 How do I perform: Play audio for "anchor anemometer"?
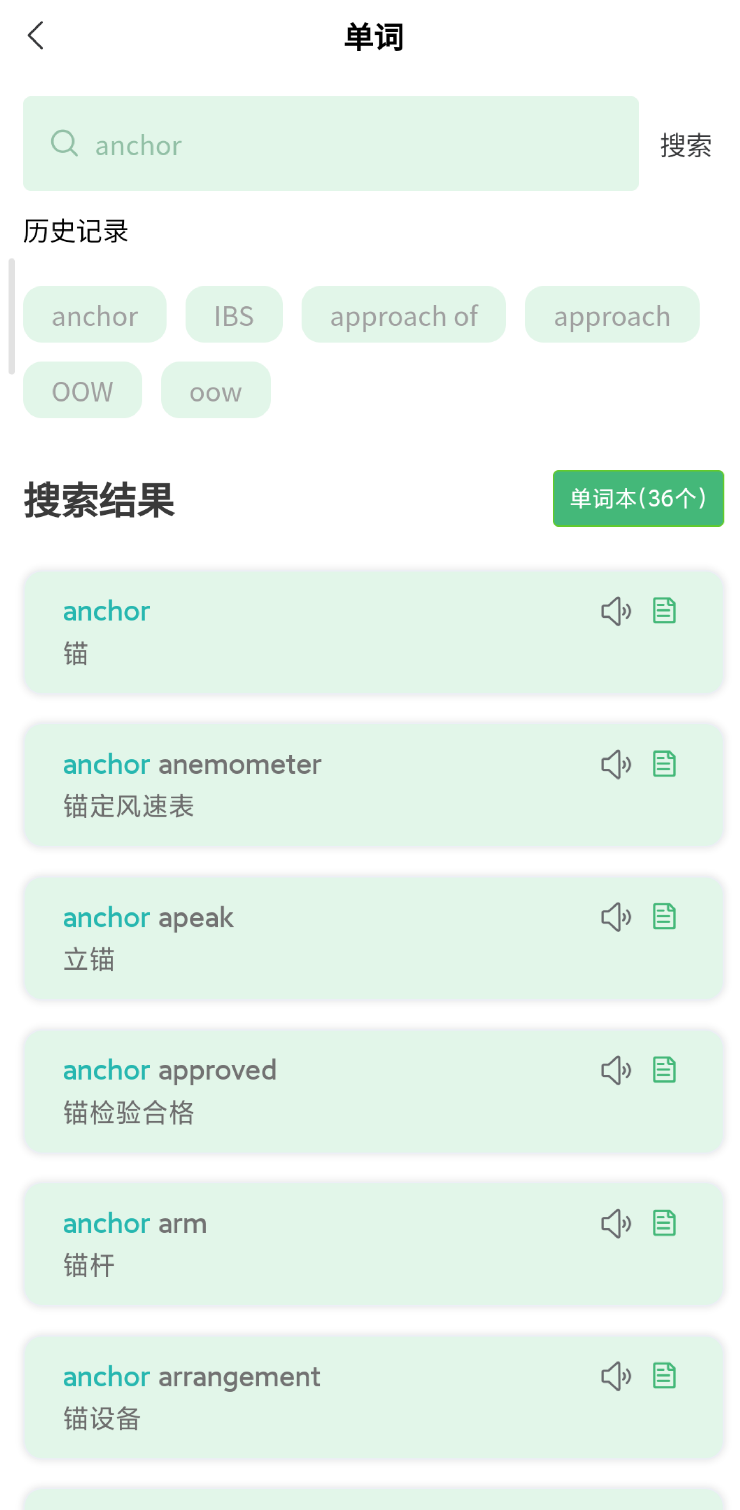616,763
